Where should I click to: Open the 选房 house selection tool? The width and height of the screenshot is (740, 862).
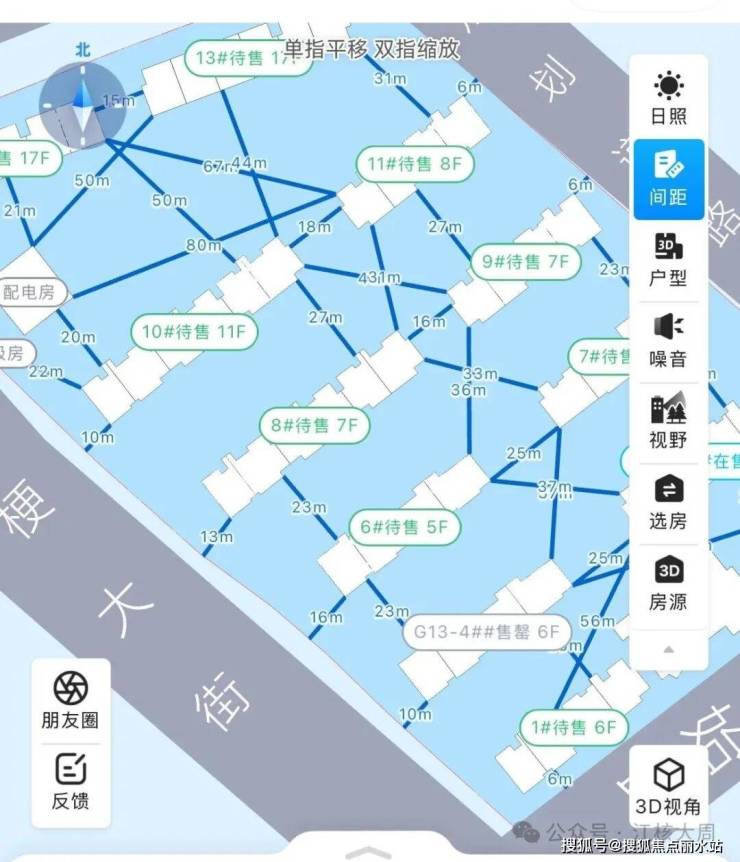pyautogui.click(x=669, y=502)
